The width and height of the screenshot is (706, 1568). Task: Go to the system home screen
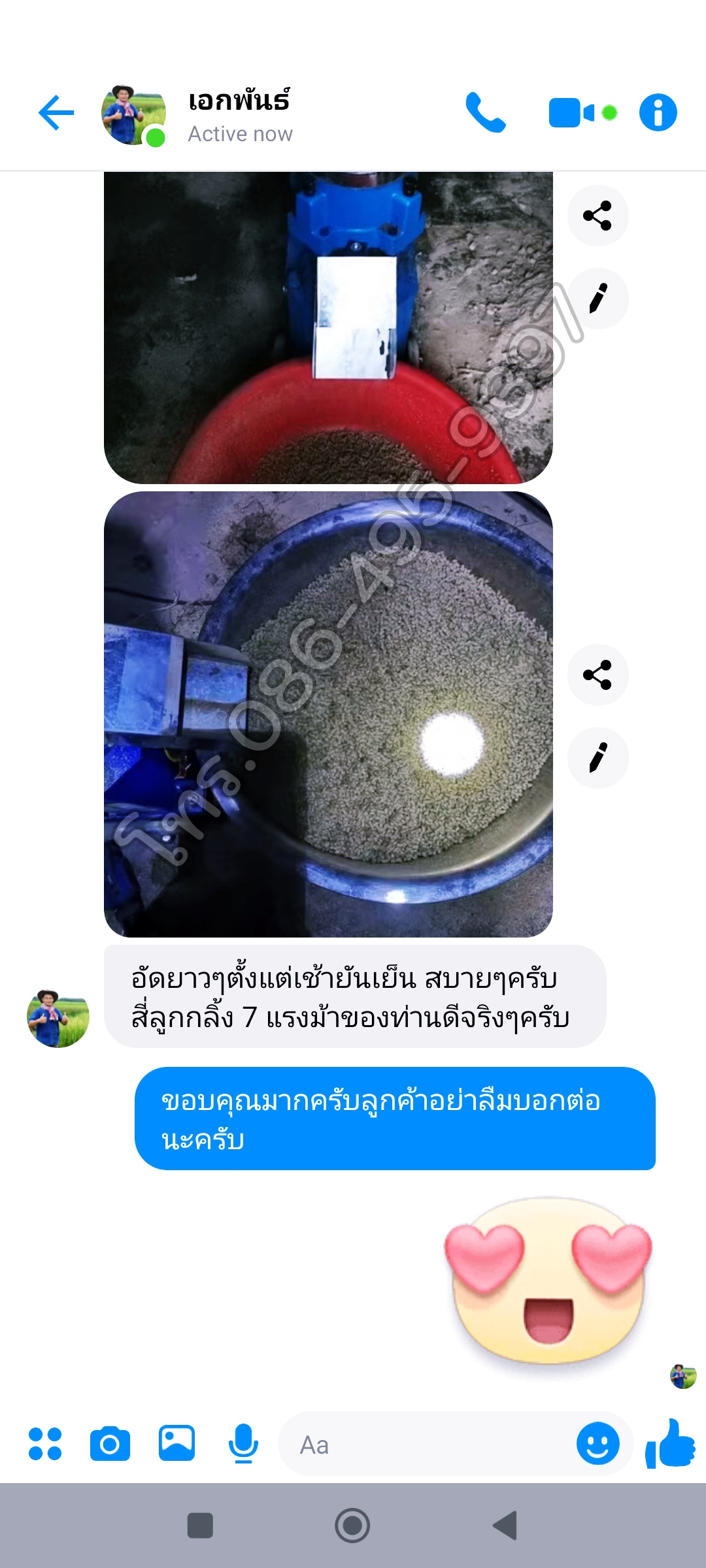point(352,1526)
